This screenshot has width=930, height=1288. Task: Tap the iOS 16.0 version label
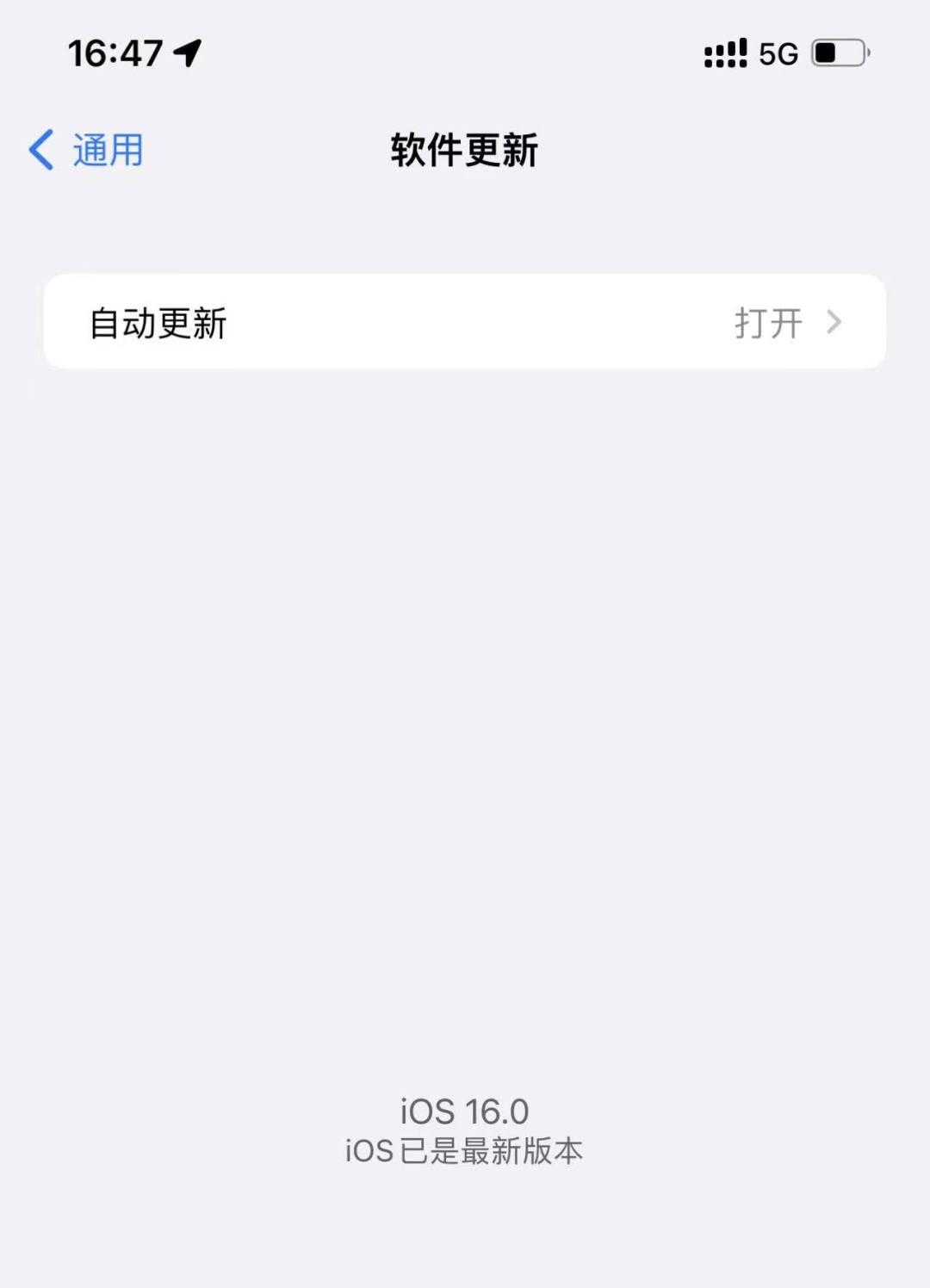tap(465, 1111)
